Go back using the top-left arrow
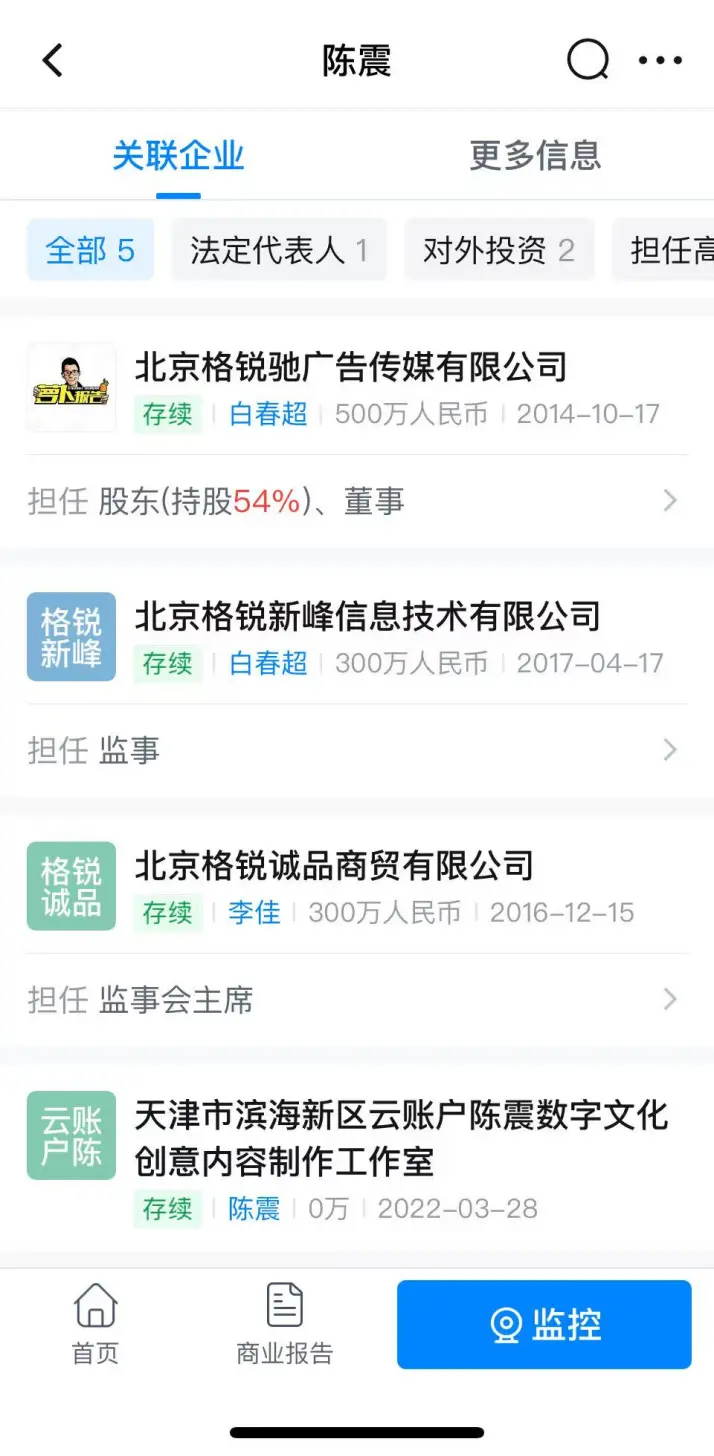714x1456 pixels. (52, 61)
